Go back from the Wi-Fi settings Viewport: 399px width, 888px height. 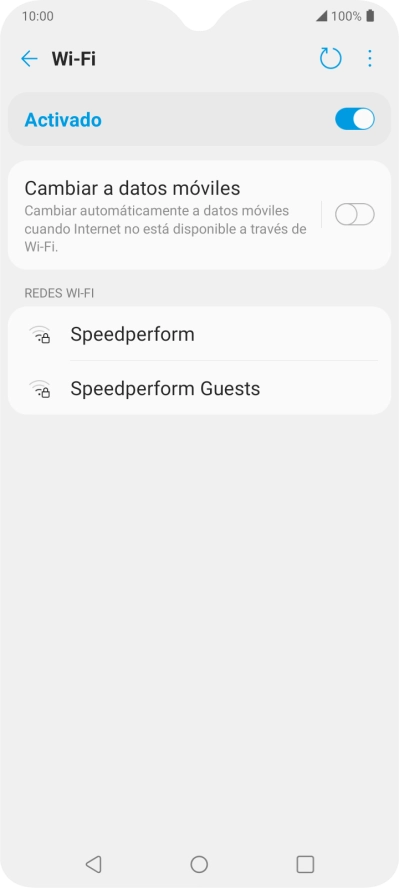29,58
